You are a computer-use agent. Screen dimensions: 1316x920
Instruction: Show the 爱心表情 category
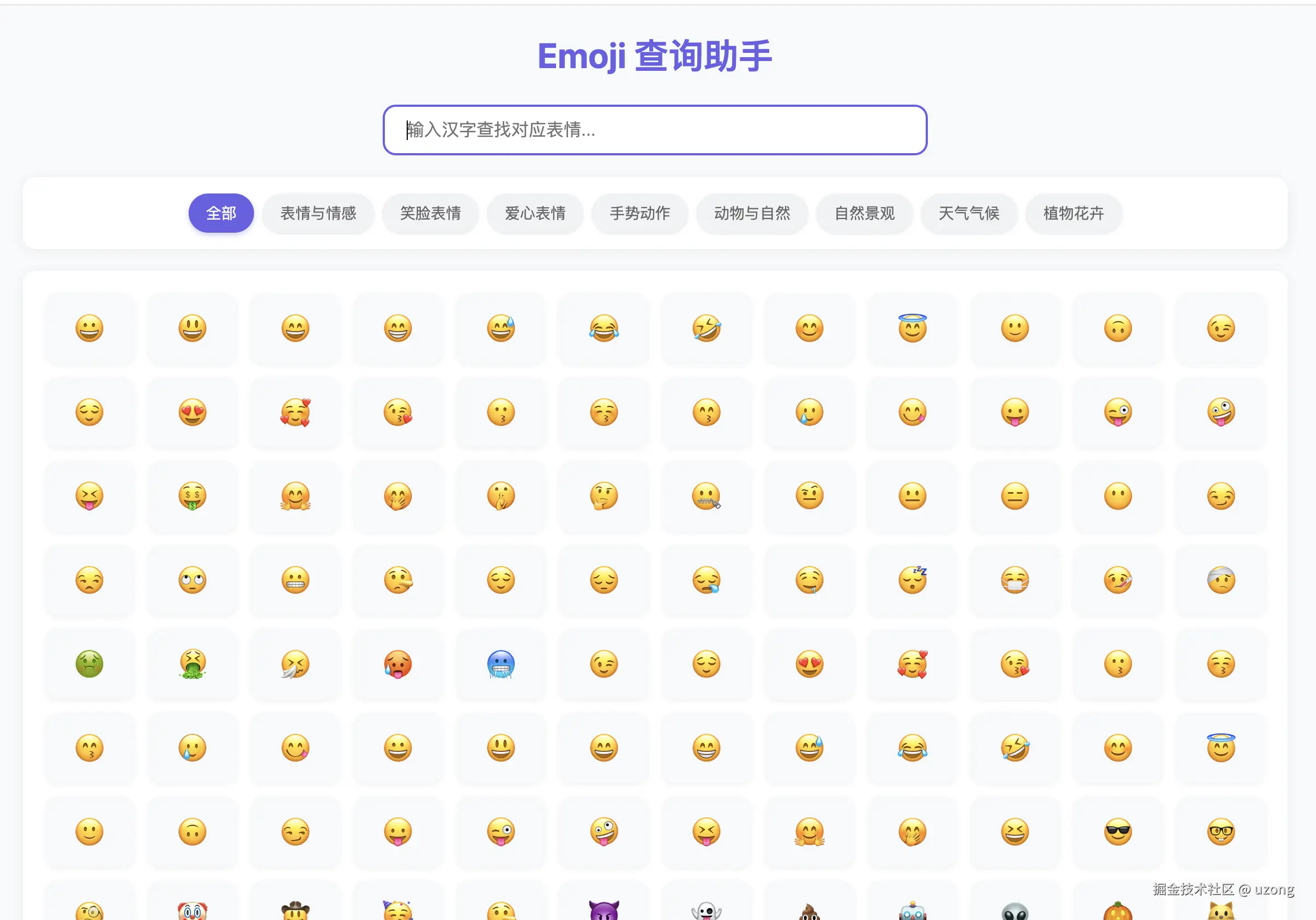tap(535, 213)
